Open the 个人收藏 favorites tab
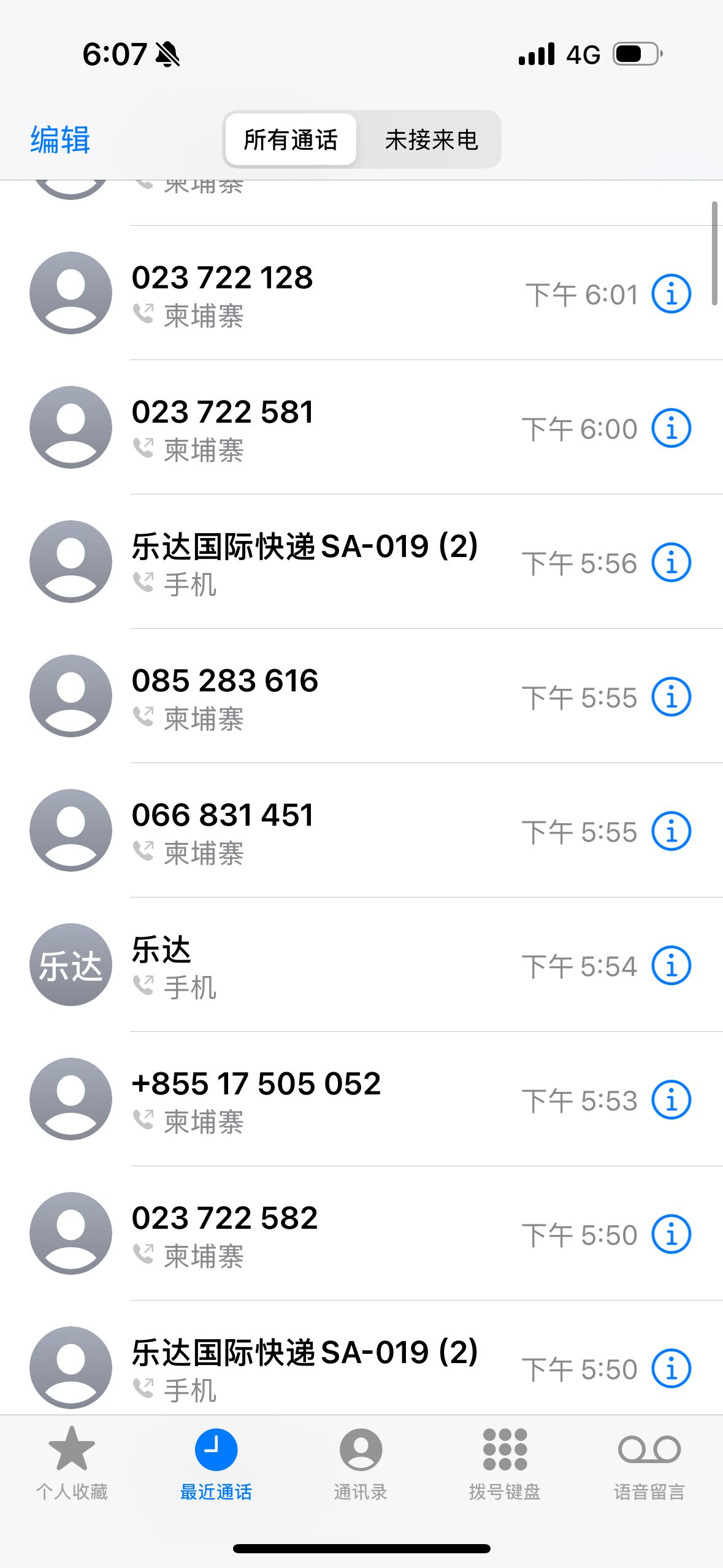 [72, 1463]
